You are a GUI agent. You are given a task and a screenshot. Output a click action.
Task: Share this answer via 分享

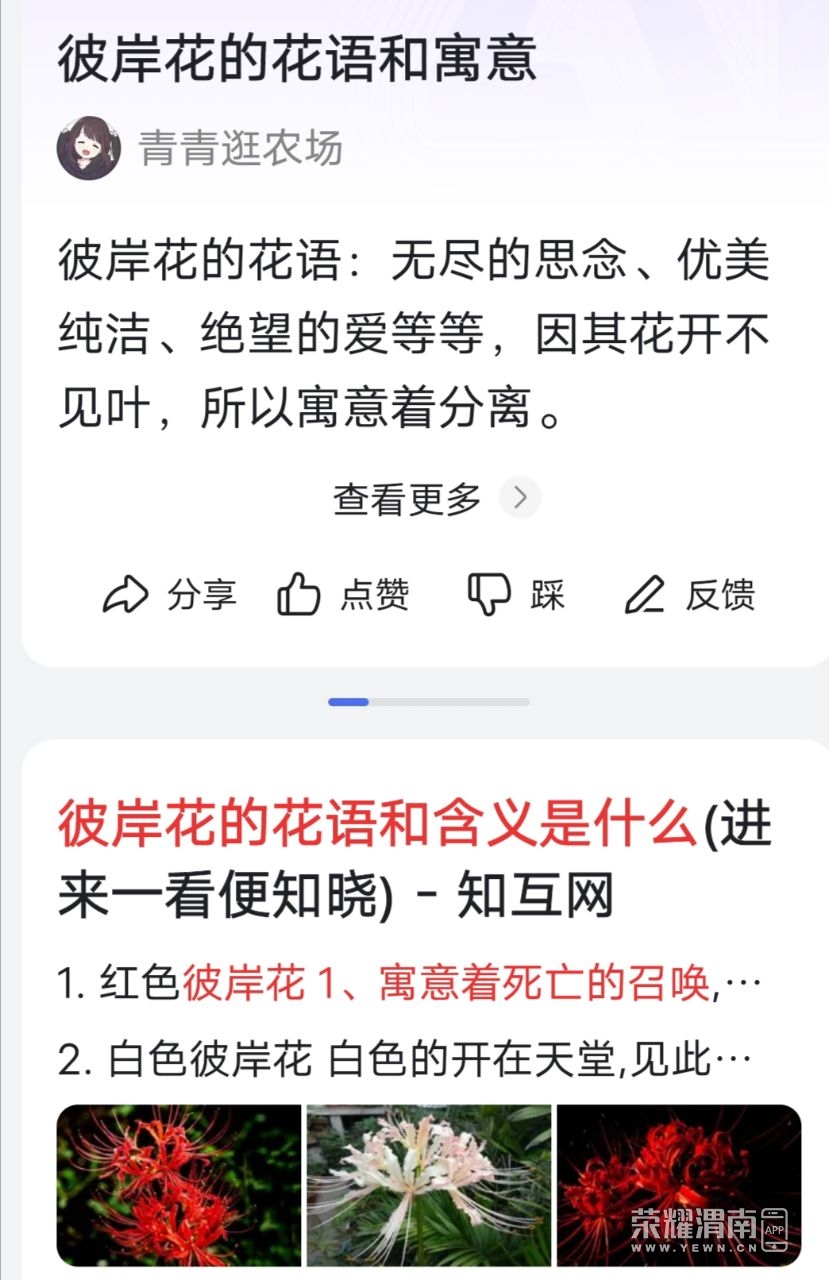[169, 595]
